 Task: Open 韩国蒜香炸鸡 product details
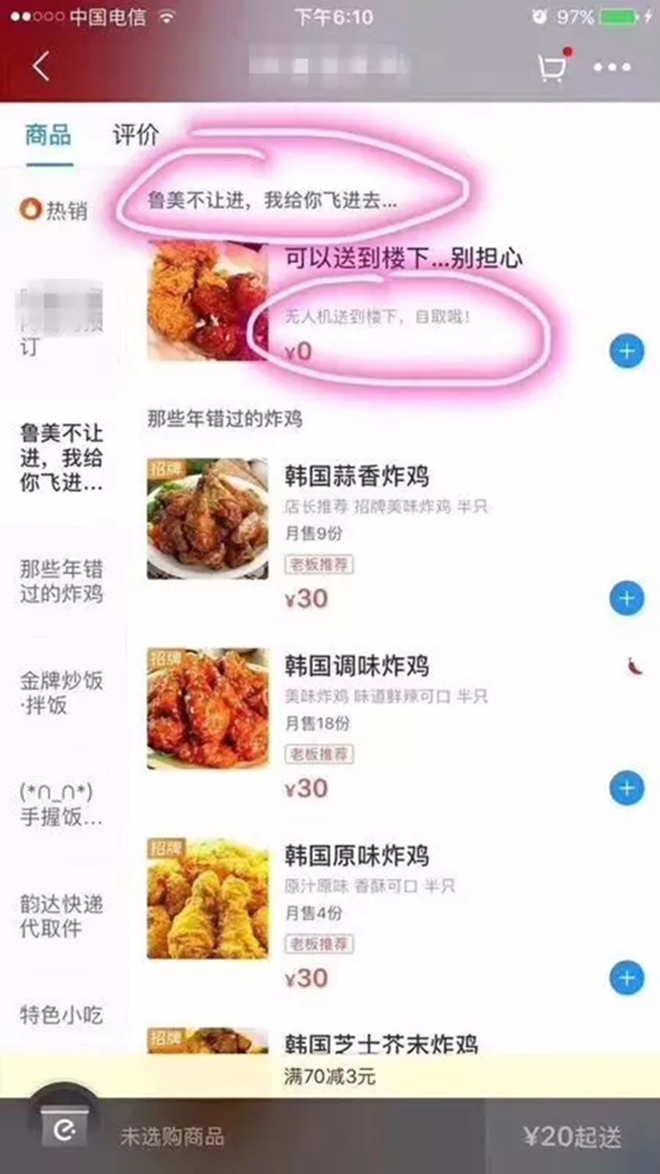coord(356,476)
